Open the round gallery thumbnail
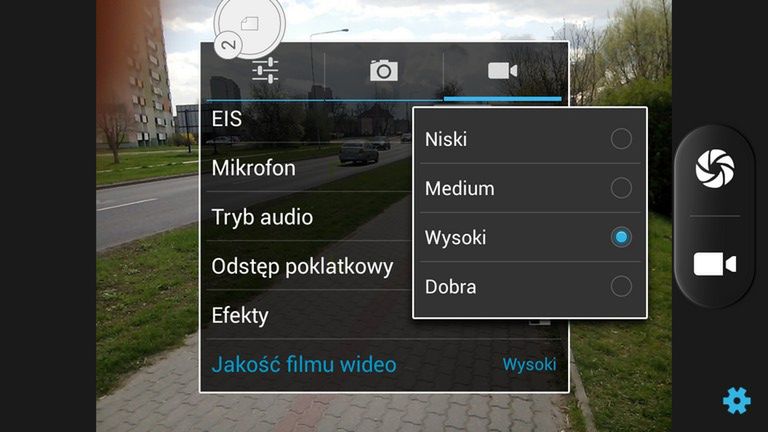This screenshot has height=432, width=768. pyautogui.click(x=252, y=24)
